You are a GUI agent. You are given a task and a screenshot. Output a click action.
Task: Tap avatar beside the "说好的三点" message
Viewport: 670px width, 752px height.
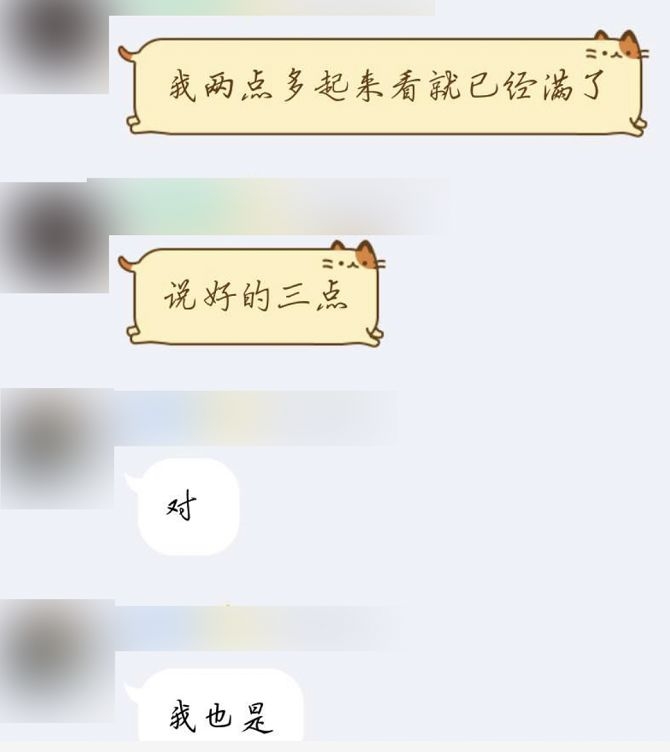(54, 236)
